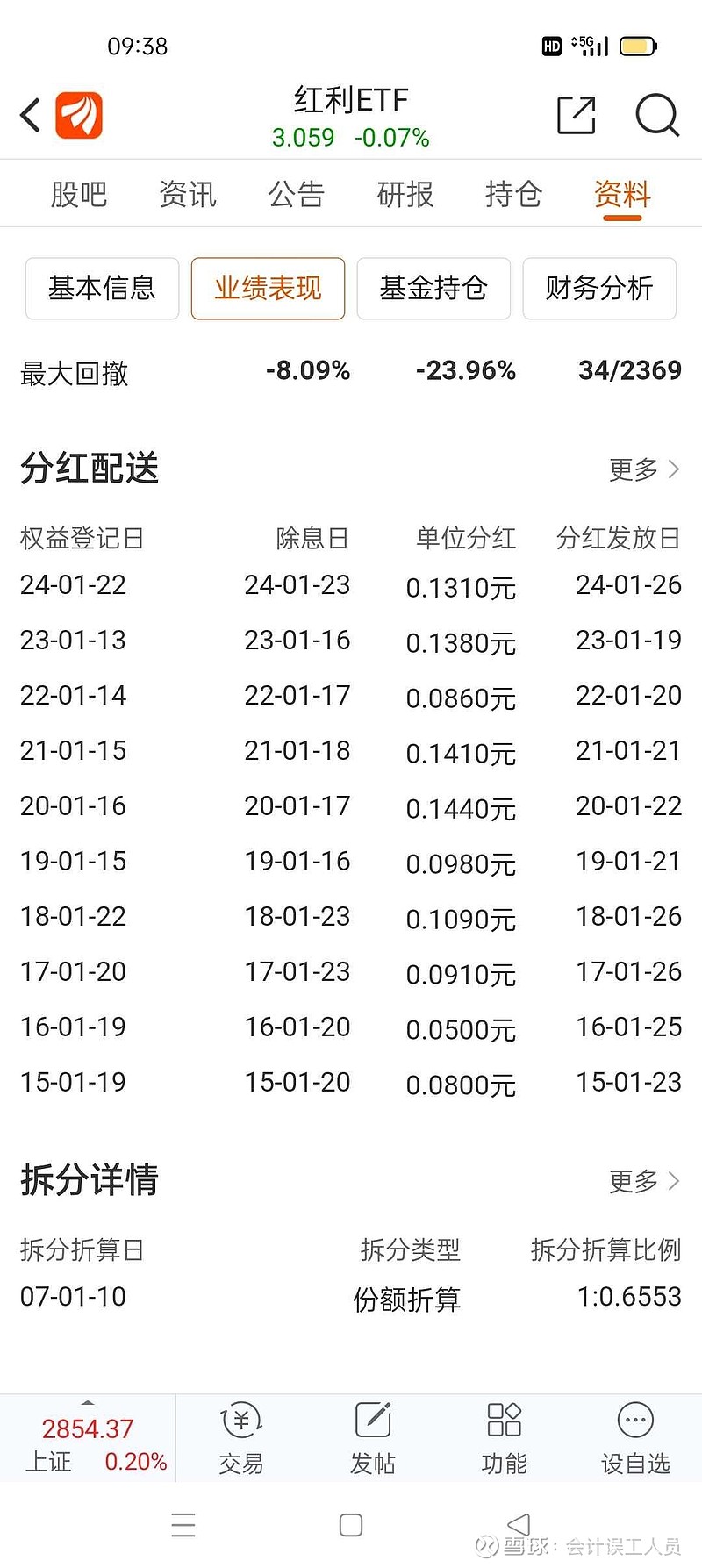Switch to the 资讯 tab
This screenshot has width=702, height=1568.
click(x=188, y=194)
